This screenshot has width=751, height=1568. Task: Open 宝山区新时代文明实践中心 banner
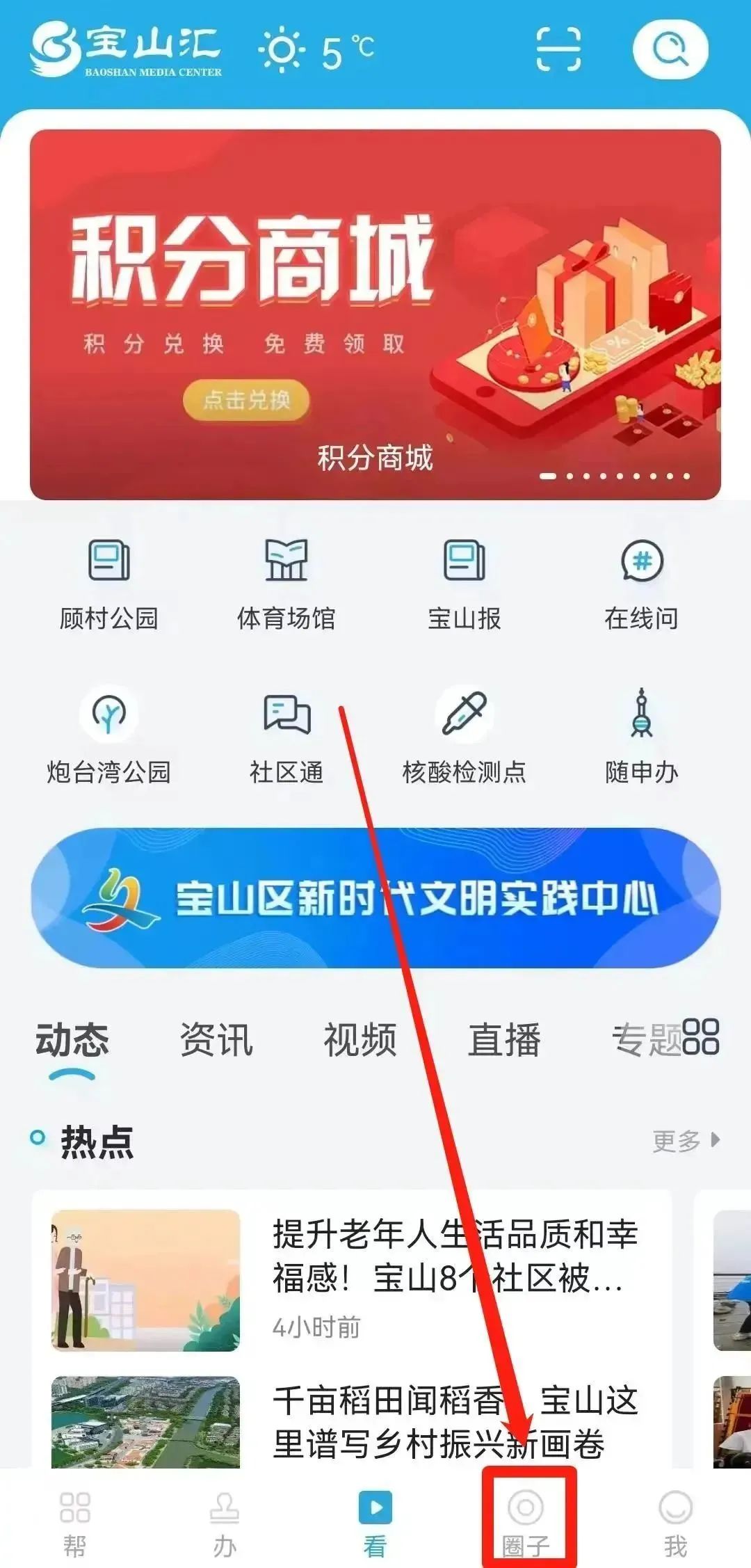(375, 897)
